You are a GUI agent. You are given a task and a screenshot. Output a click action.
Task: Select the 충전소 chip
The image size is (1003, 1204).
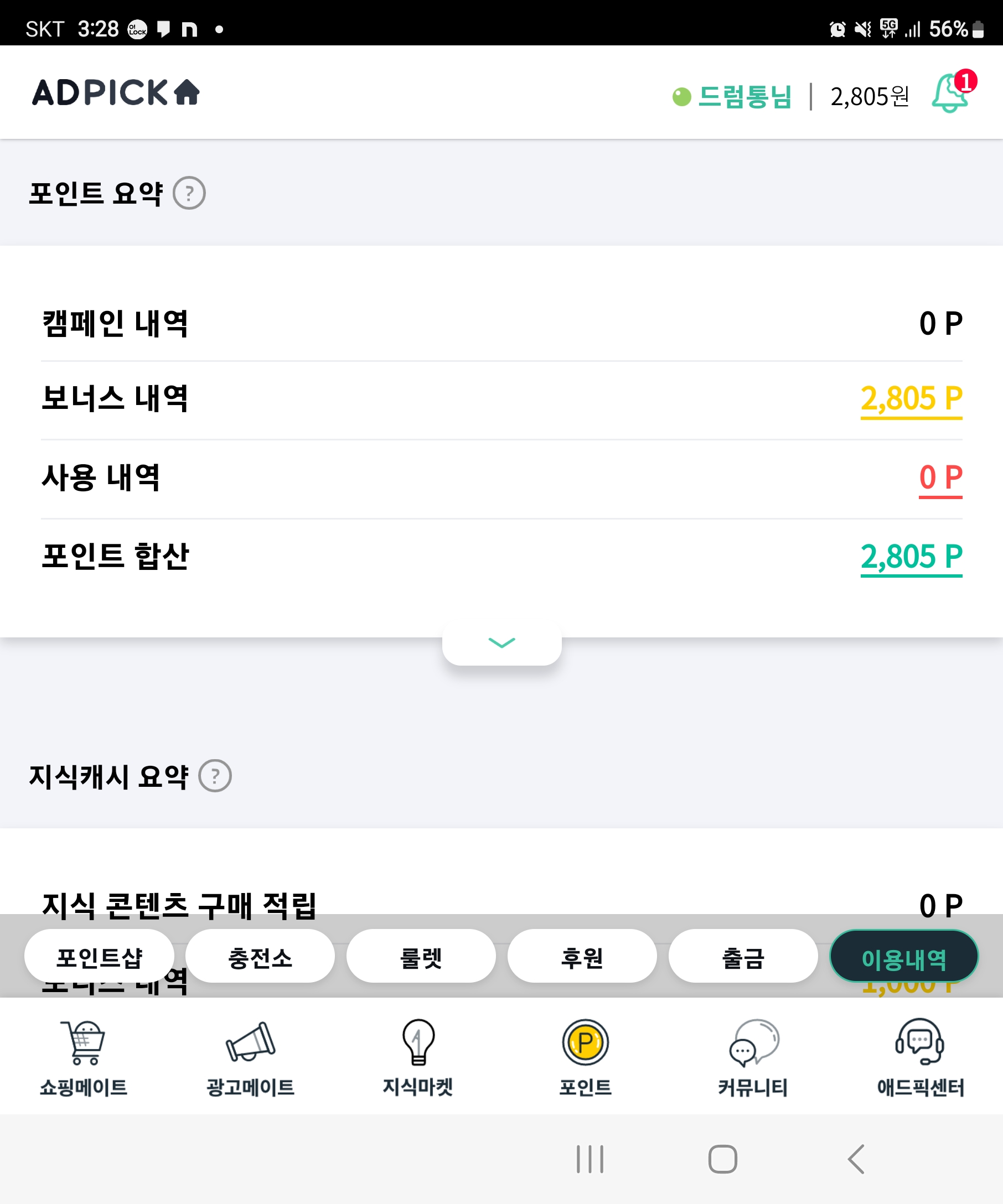coord(260,956)
